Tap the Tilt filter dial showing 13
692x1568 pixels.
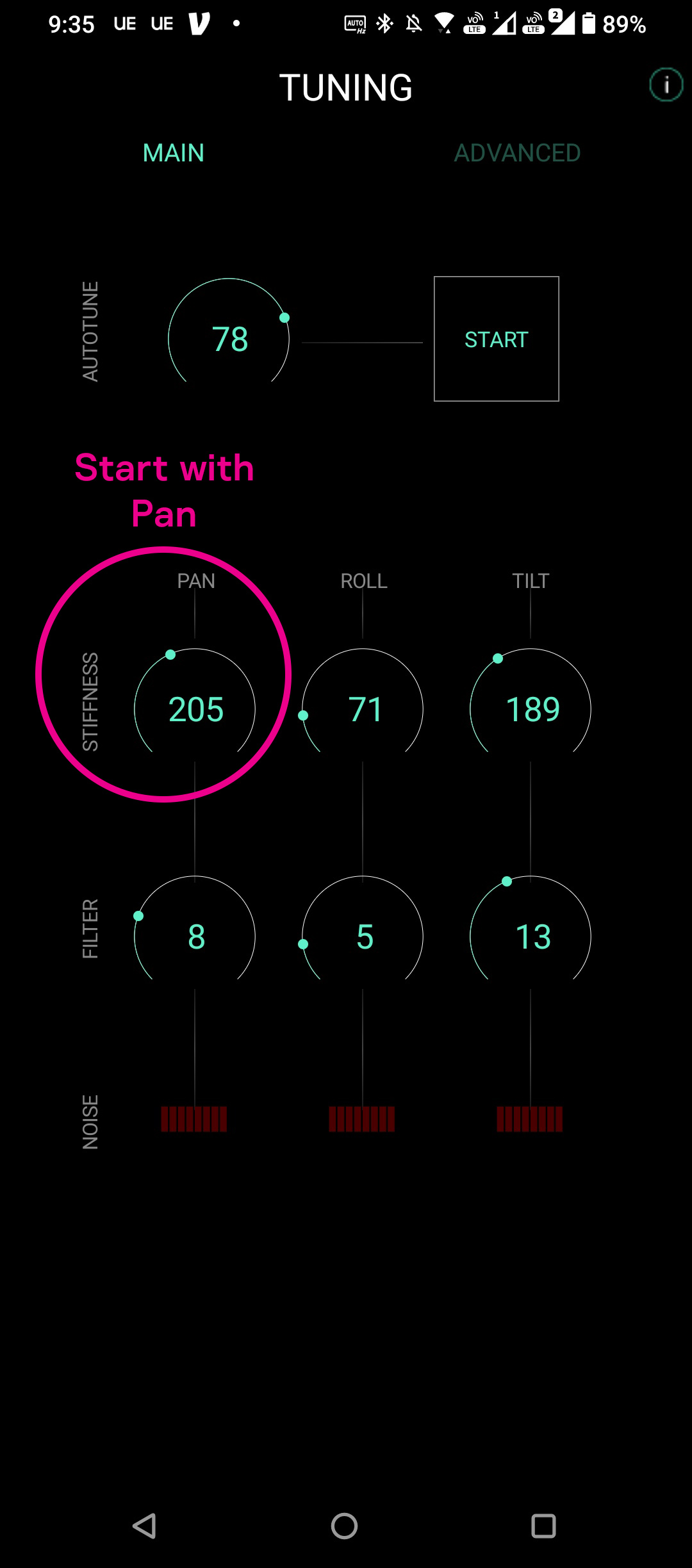[531, 936]
